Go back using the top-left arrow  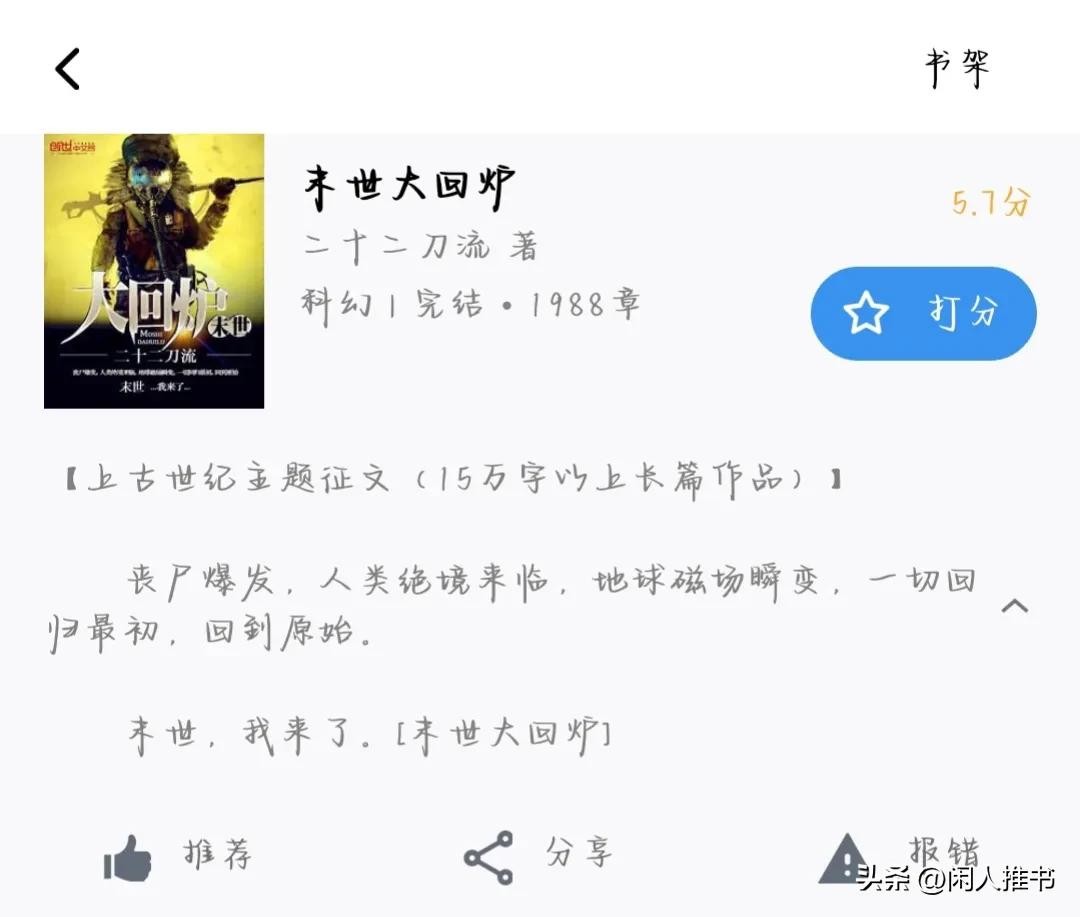tap(68, 69)
